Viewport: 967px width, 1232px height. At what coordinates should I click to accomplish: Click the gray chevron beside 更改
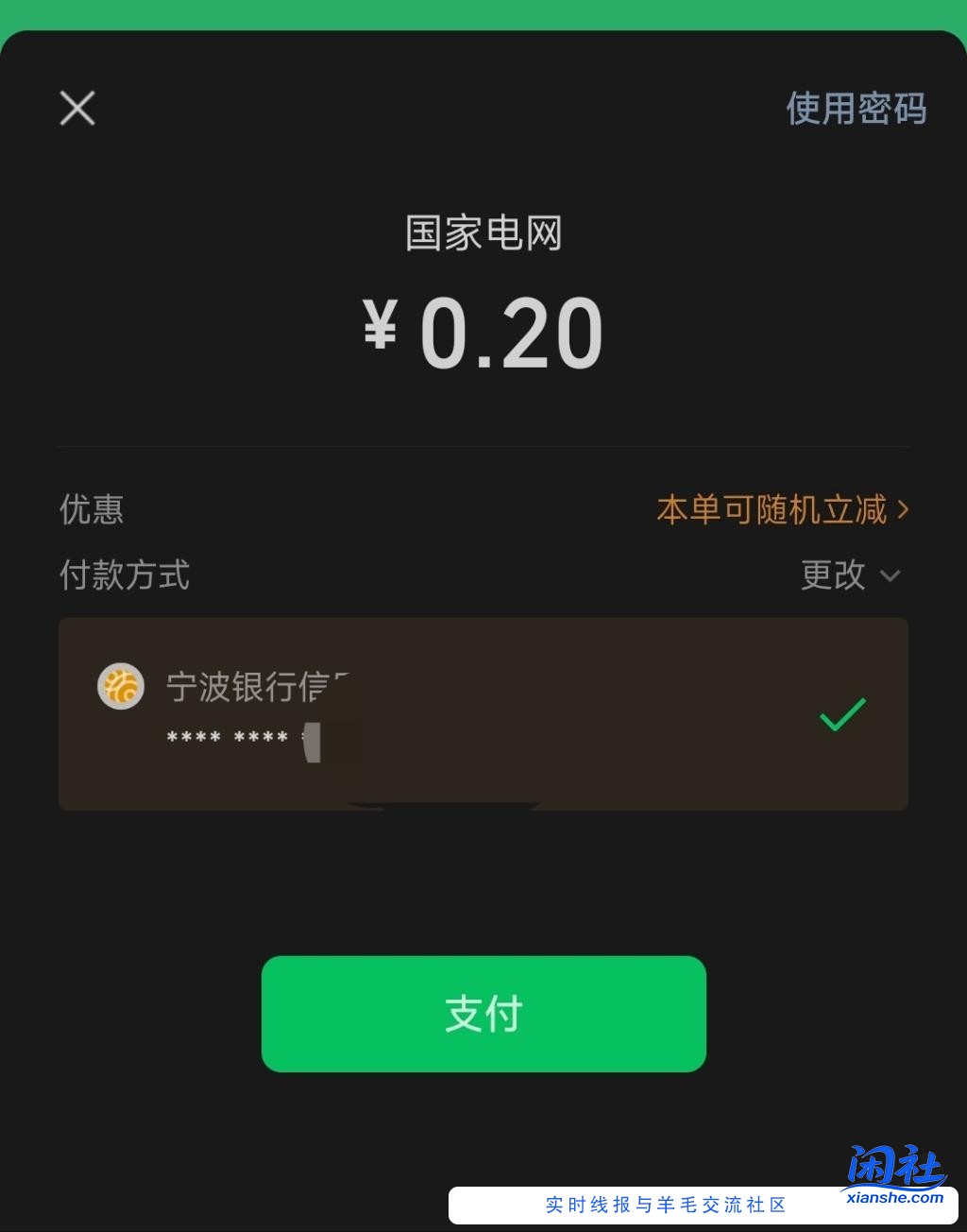889,576
